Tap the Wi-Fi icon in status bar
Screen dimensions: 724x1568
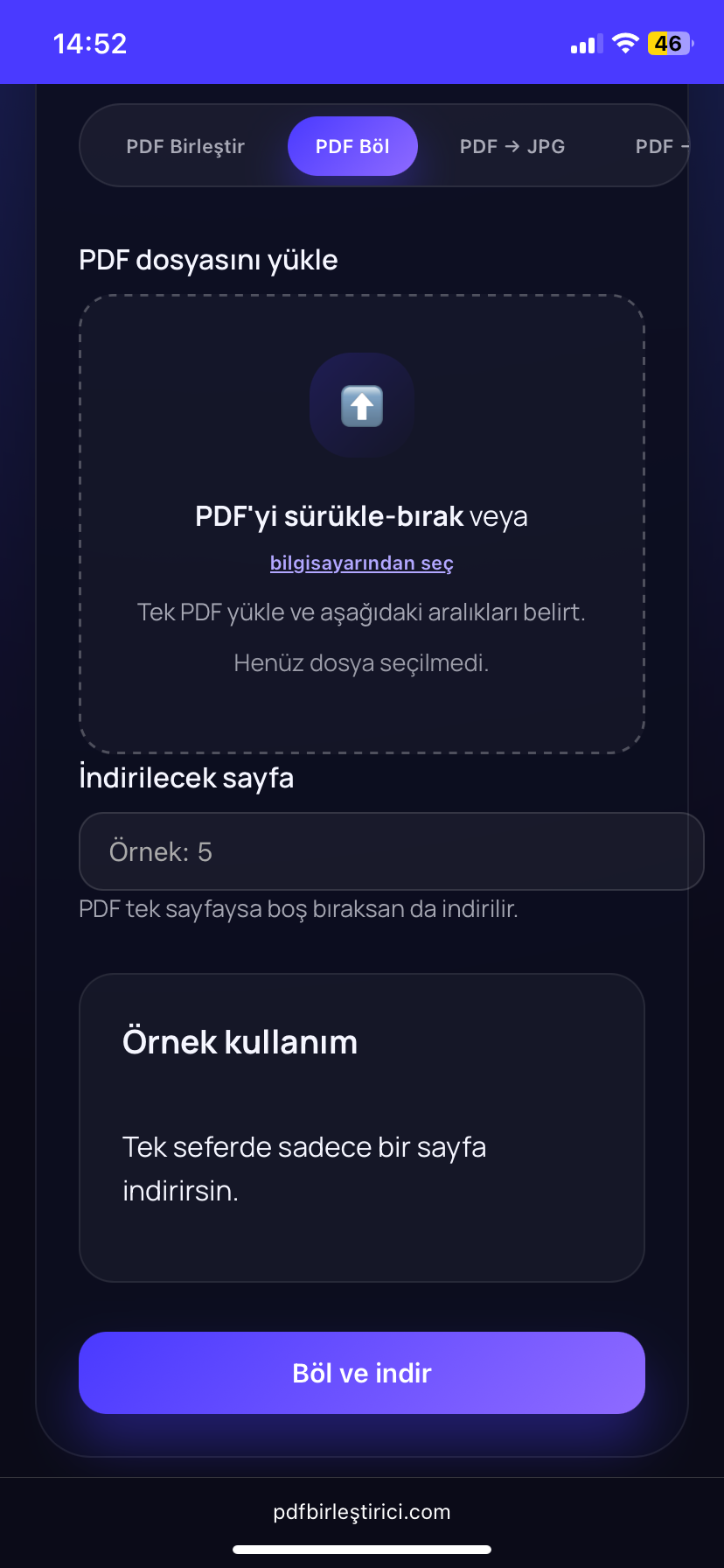click(624, 42)
